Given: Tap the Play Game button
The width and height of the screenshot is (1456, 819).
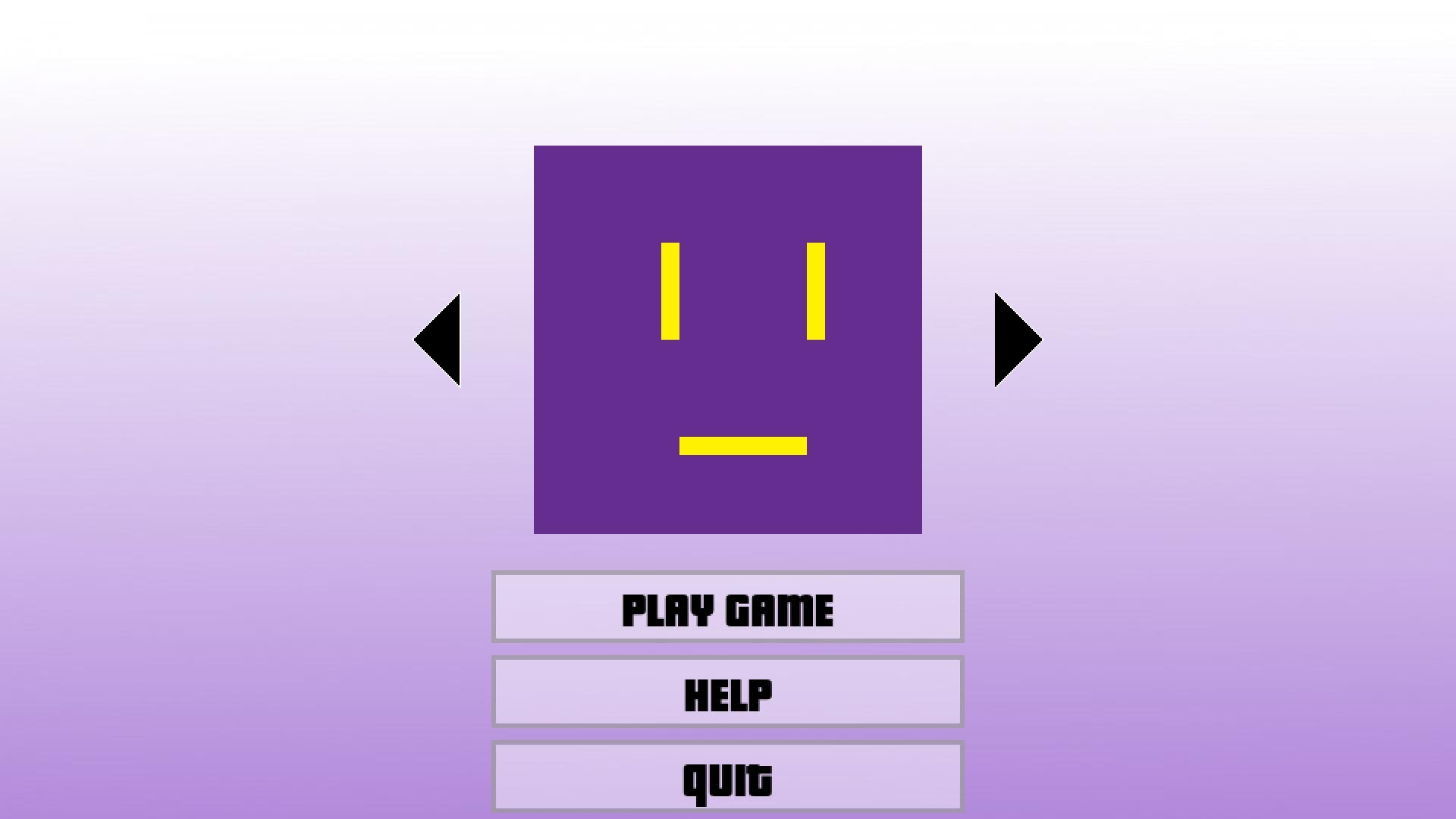Looking at the screenshot, I should pyautogui.click(x=727, y=607).
